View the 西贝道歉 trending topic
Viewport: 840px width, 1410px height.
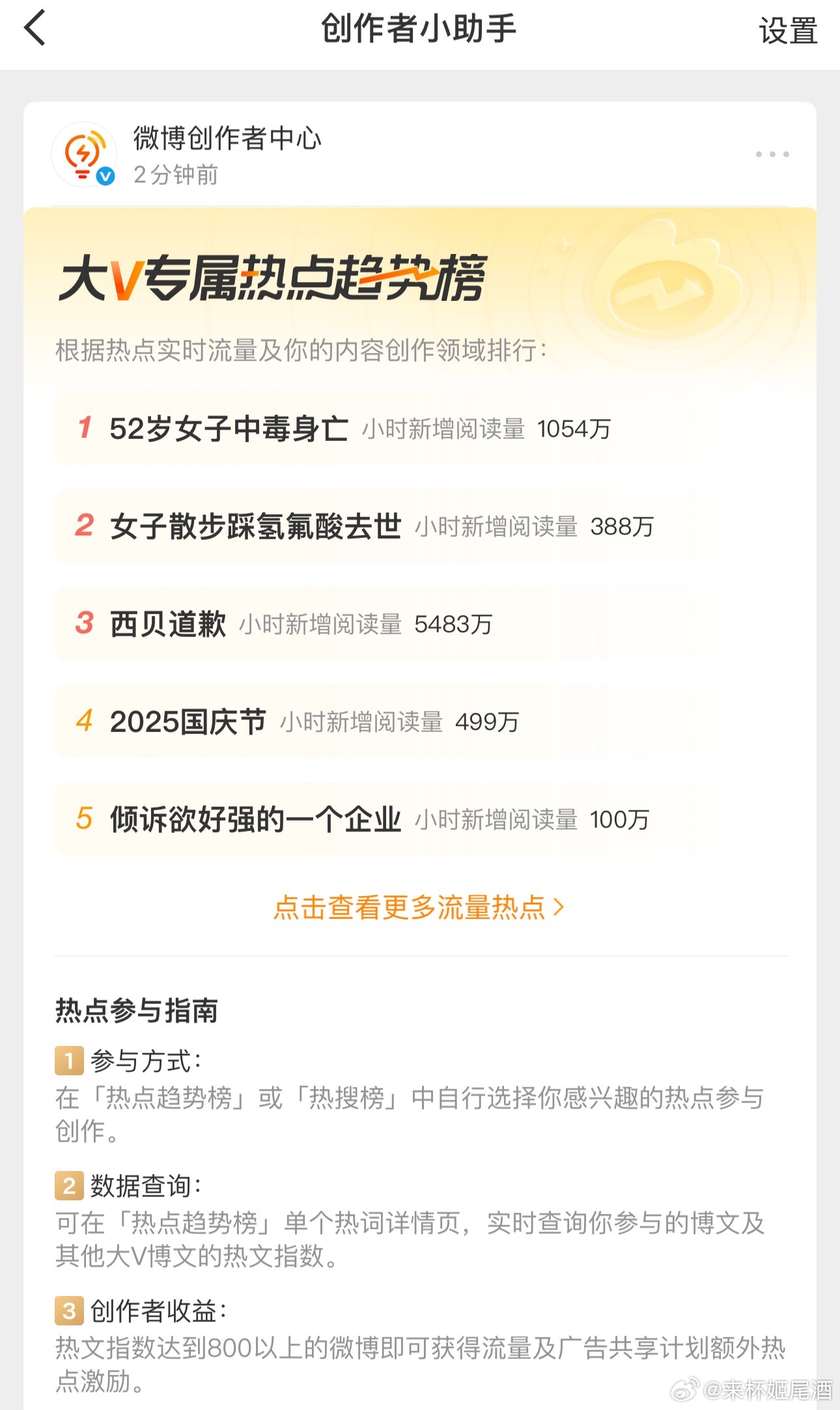(168, 624)
